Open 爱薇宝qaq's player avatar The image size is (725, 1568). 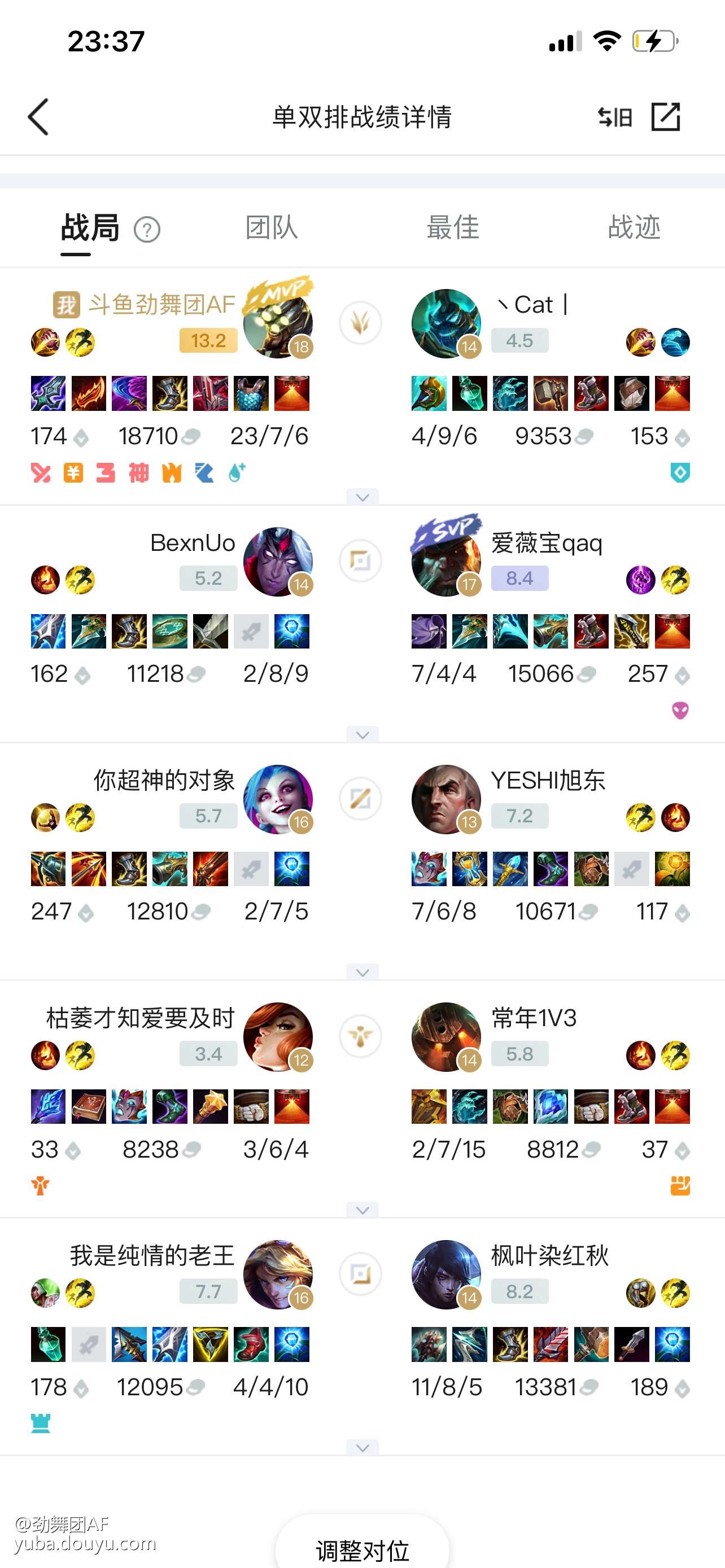446,561
